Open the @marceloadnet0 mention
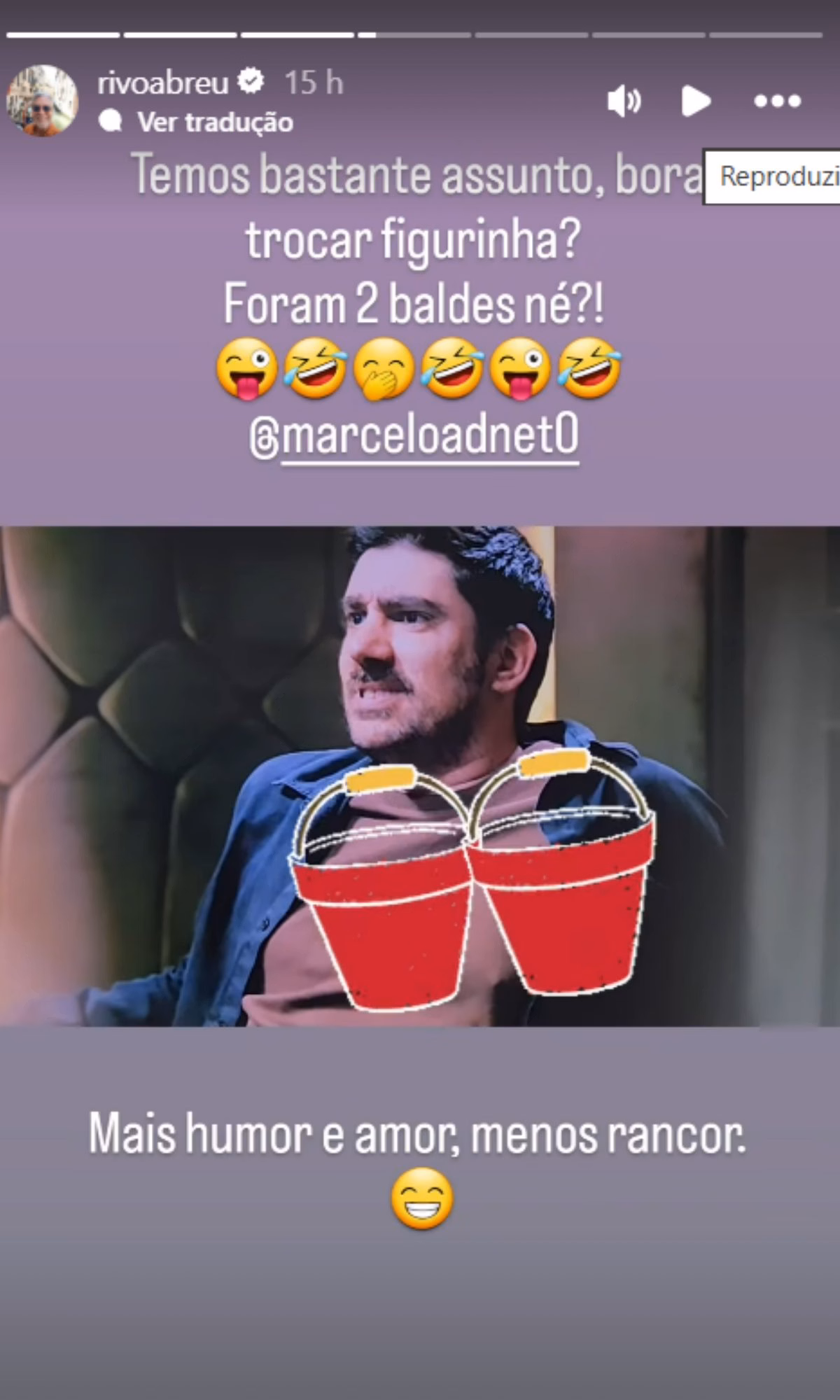The image size is (840, 1400). tap(414, 437)
